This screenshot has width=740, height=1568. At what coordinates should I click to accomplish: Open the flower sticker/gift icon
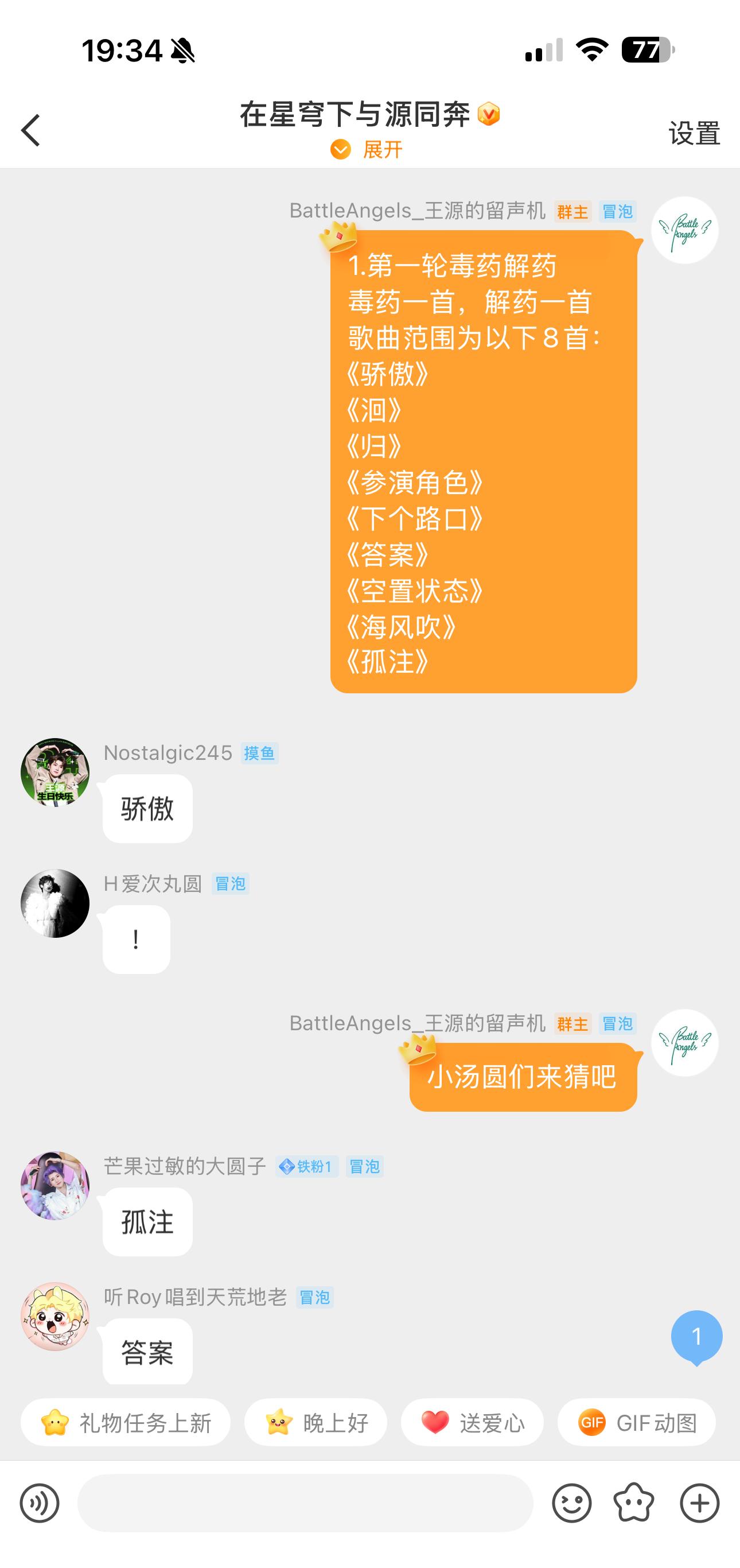(x=634, y=1504)
